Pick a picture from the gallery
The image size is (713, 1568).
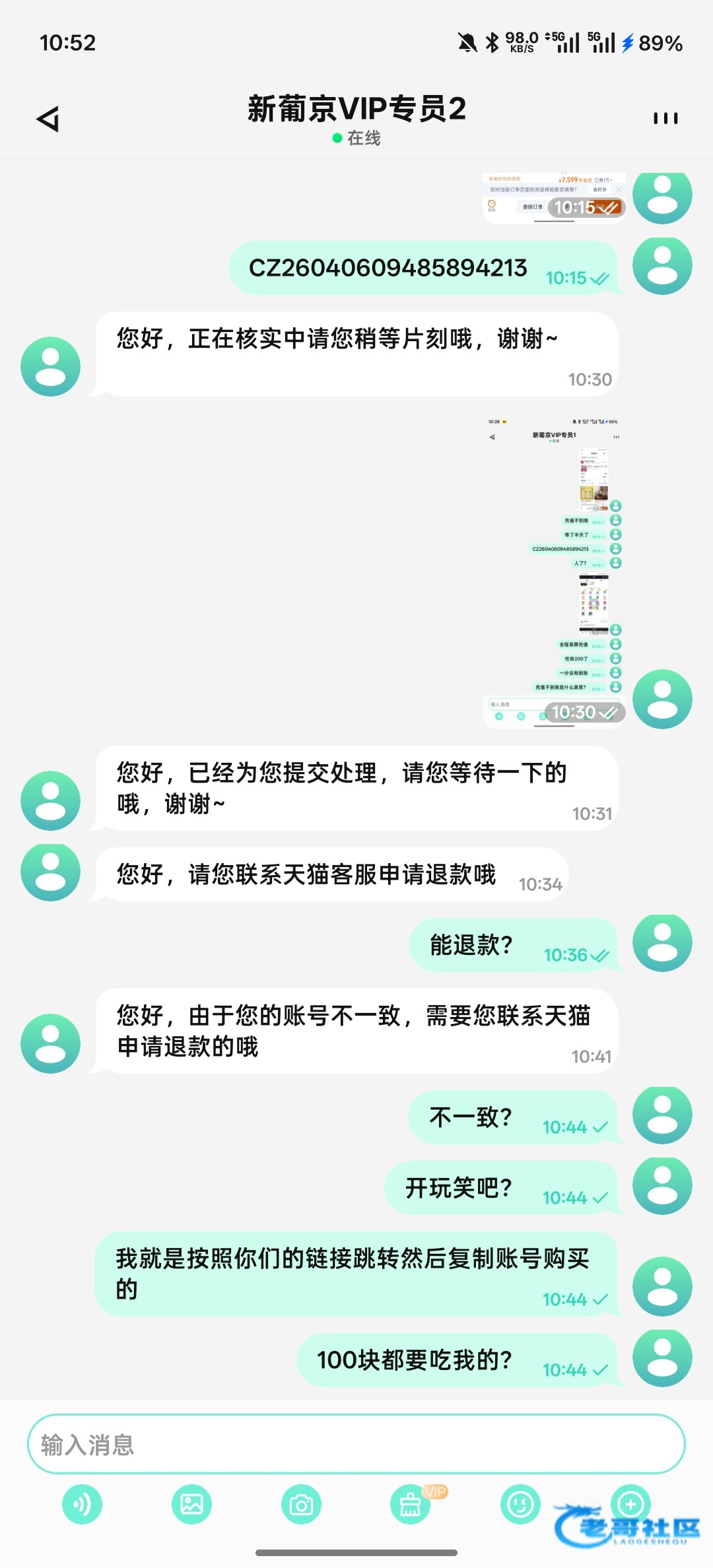[x=192, y=1505]
